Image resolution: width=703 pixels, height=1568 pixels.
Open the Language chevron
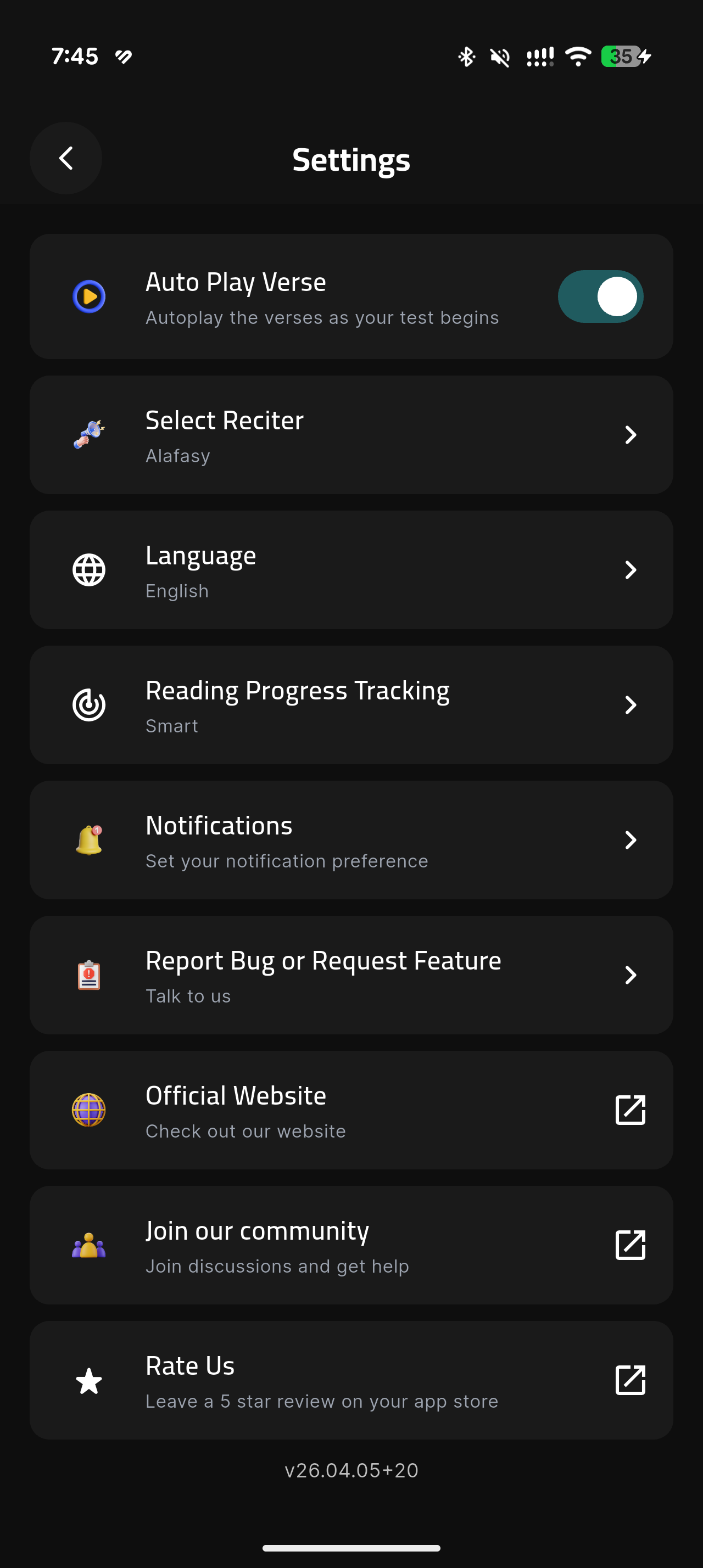(631, 570)
